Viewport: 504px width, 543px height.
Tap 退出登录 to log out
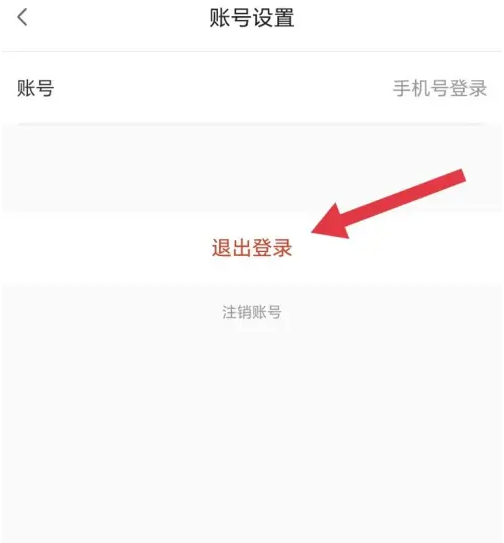[252, 248]
